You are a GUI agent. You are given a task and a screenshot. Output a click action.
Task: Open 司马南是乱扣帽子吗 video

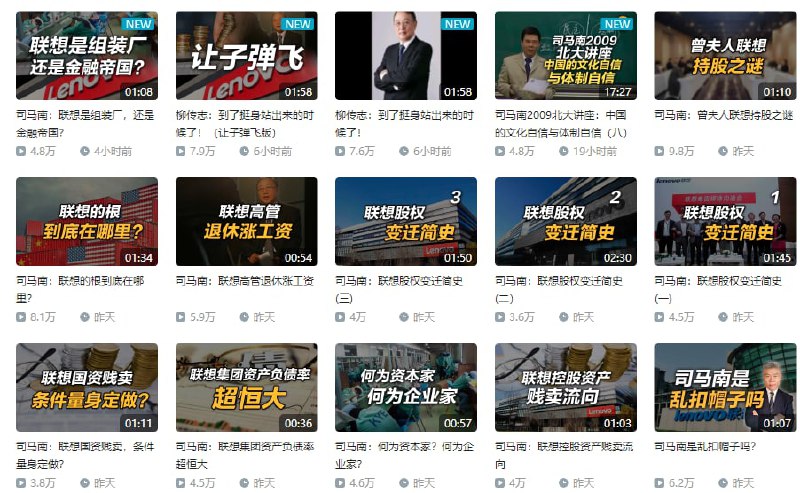[725, 388]
